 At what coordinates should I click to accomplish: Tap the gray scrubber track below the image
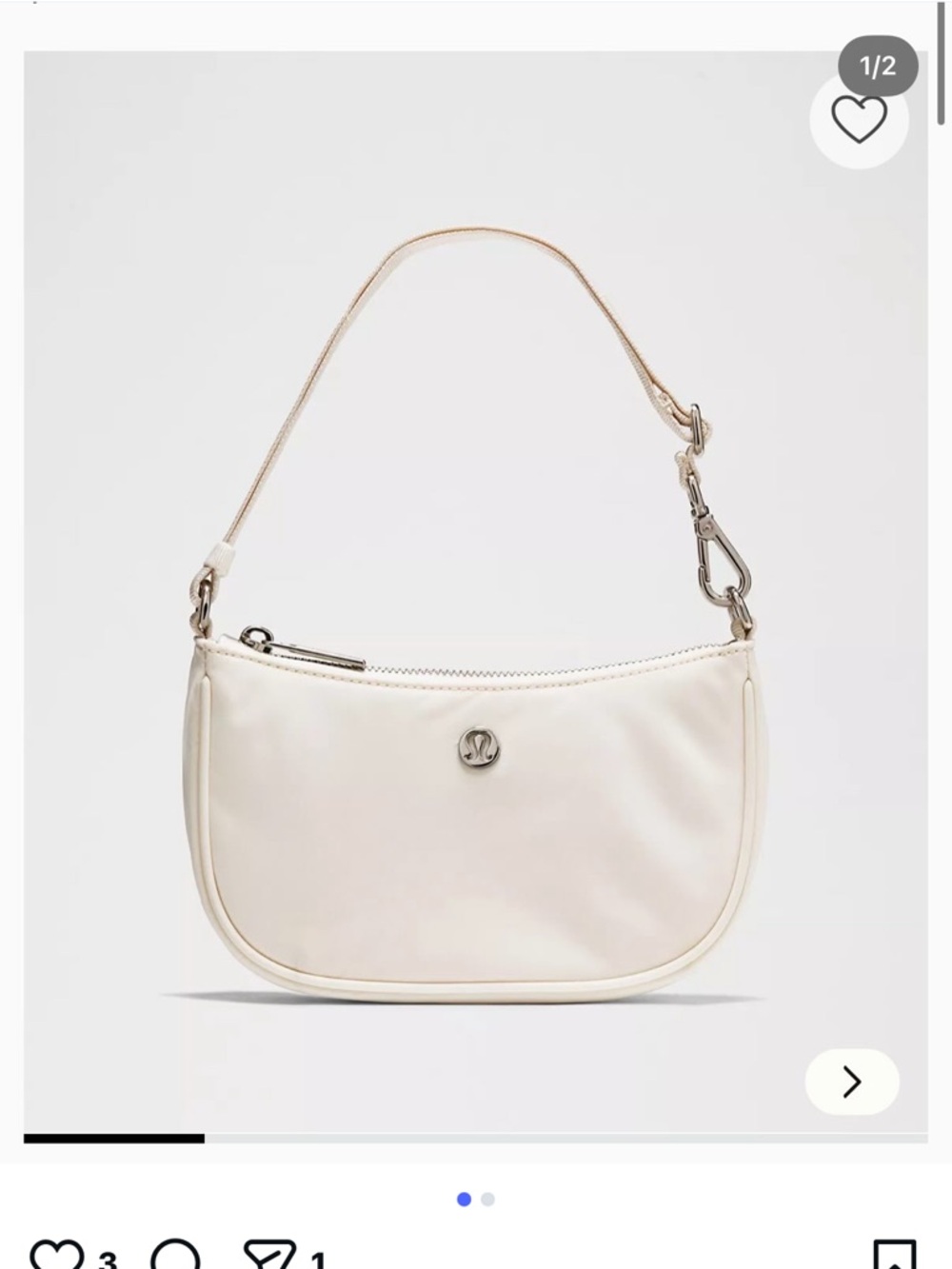click(x=571, y=1139)
